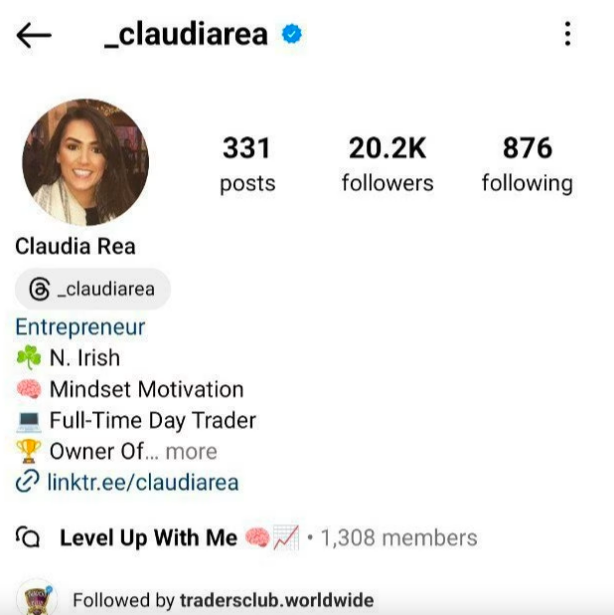Expand the bio with more
614x615 pixels.
pos(190,451)
